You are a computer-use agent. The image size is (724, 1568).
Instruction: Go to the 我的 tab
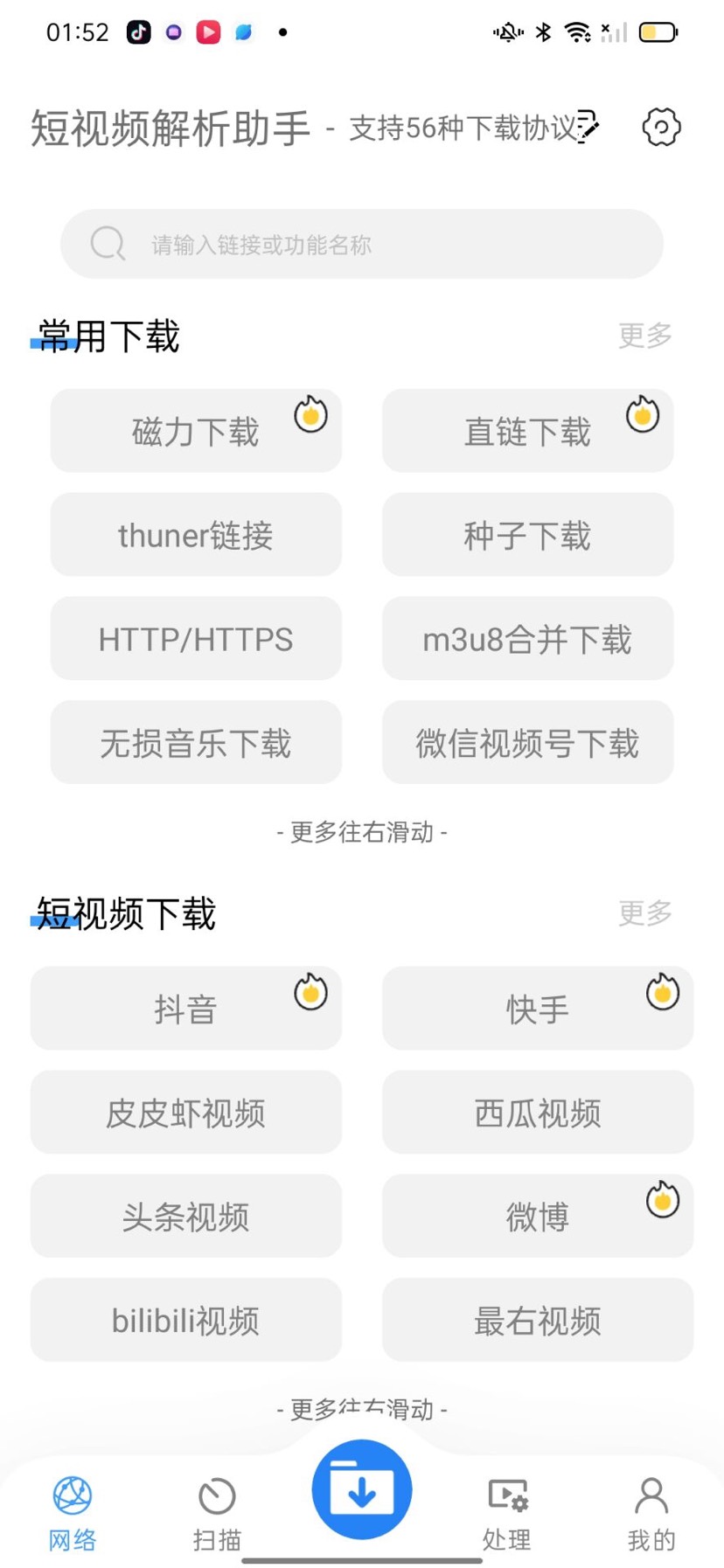tap(651, 1513)
